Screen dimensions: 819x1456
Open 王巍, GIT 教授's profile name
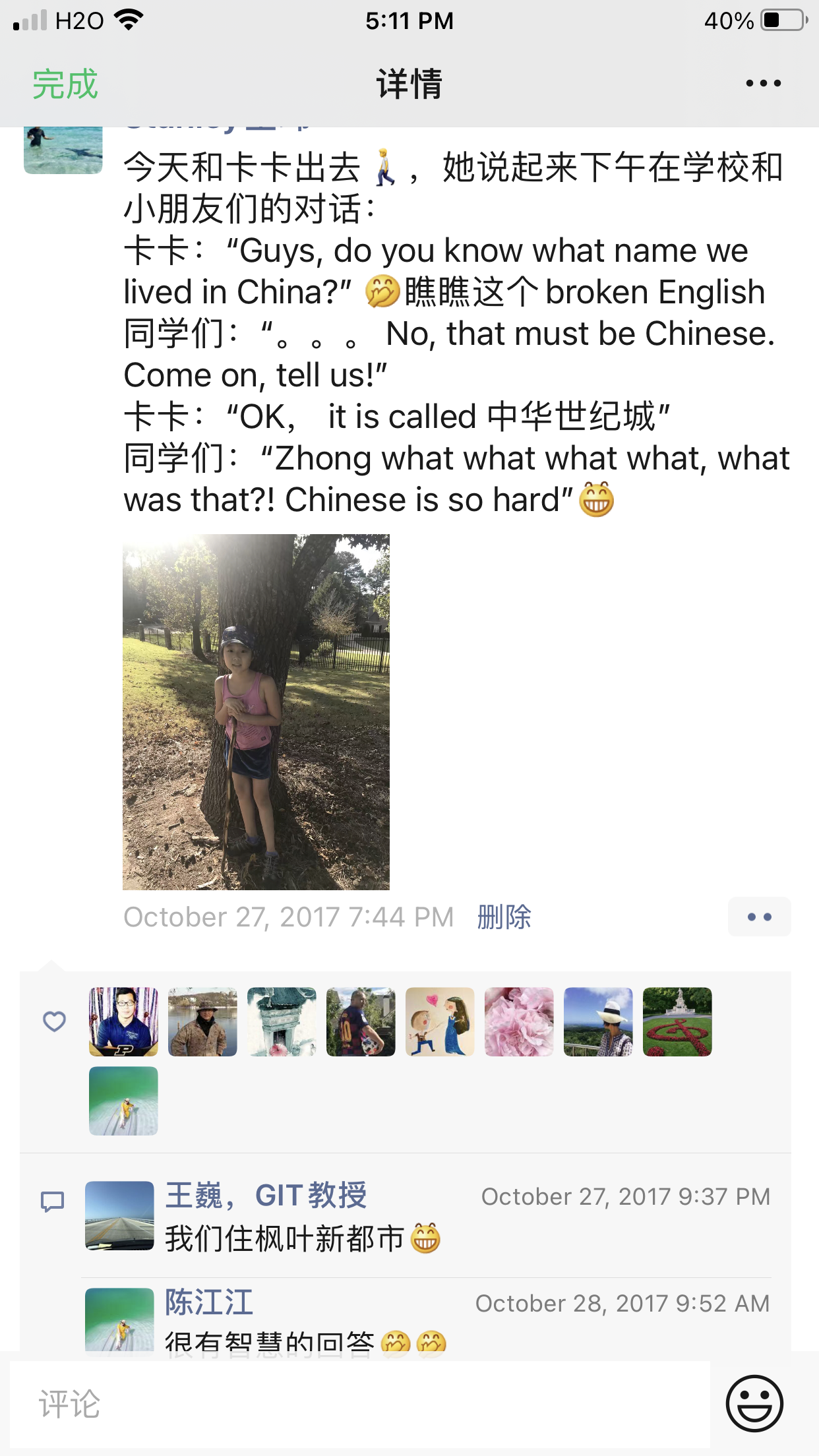266,1196
